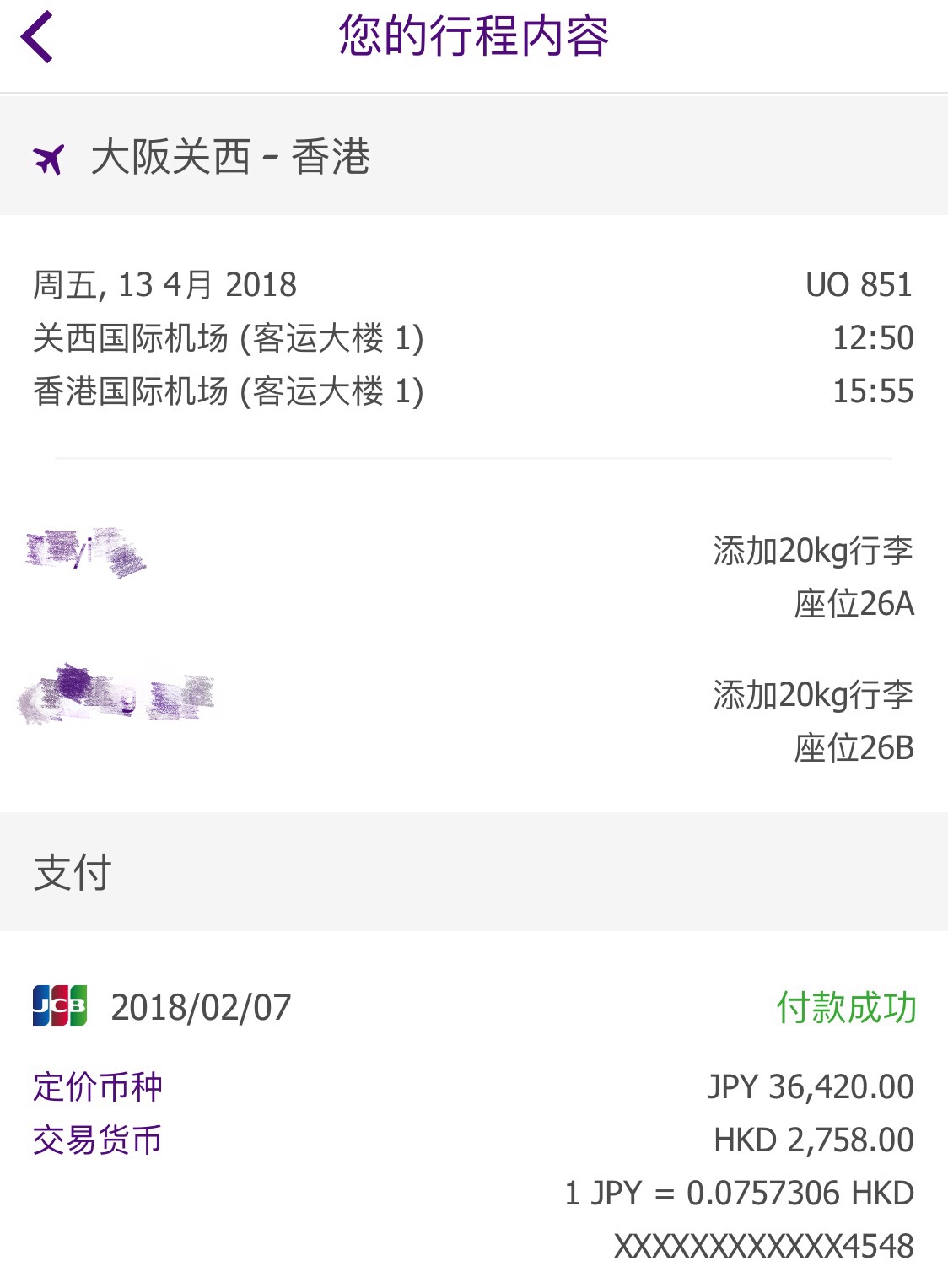Go back from the itinerary page
Viewport: 948px width, 1288px height.
pyautogui.click(x=37, y=37)
